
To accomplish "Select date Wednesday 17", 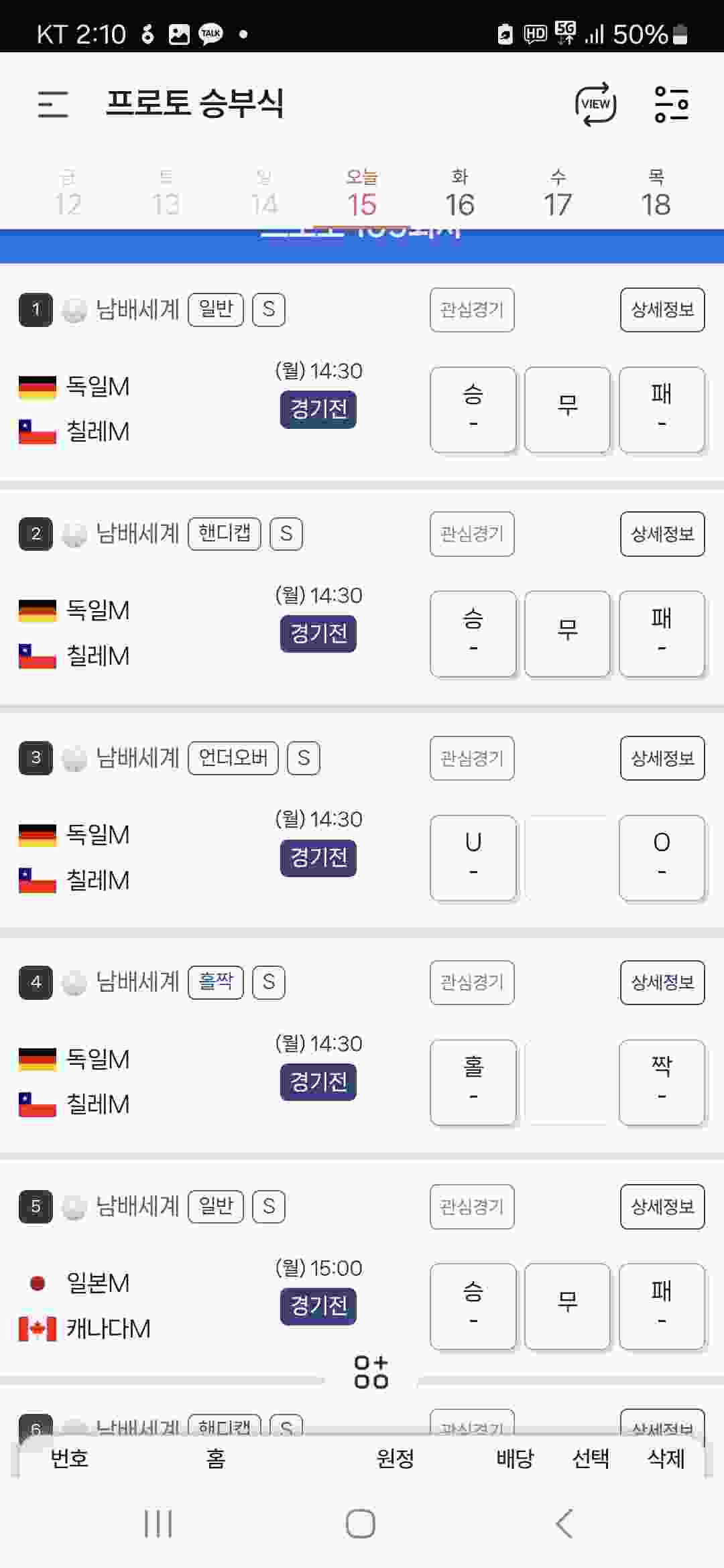I will pyautogui.click(x=558, y=194).
